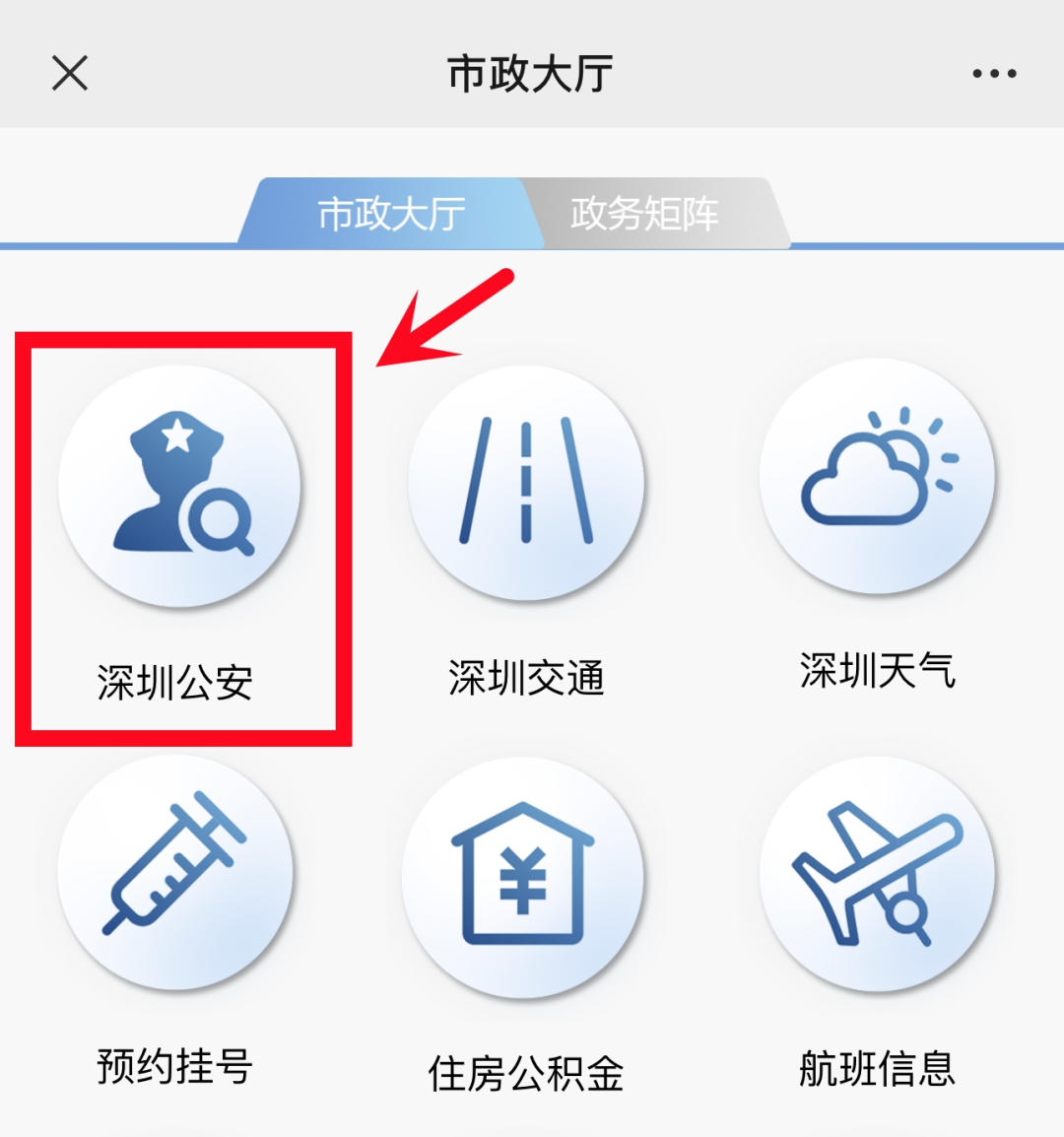Close the 市政大厅 page
1064x1137 pixels.
(70, 73)
